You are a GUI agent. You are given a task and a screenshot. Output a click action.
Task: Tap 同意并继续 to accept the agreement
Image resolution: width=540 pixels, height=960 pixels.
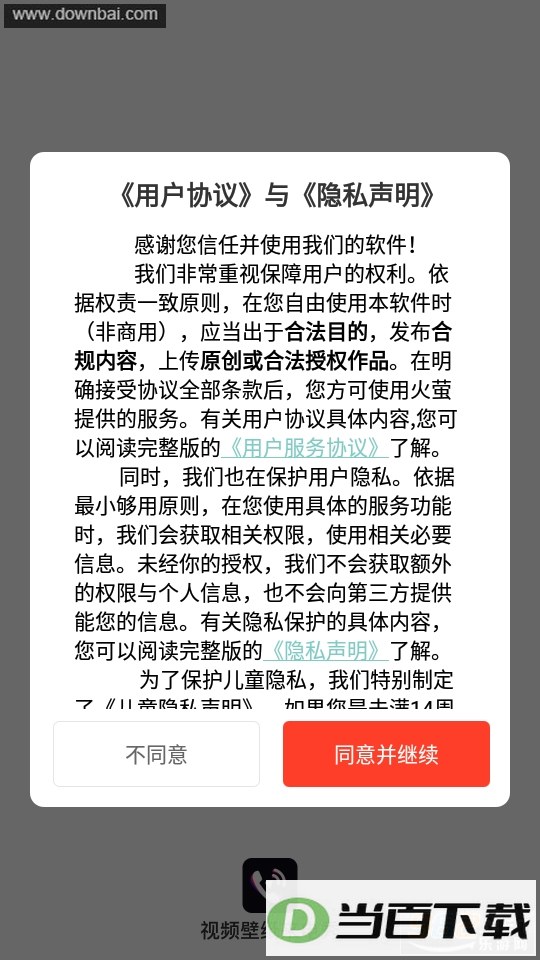(386, 754)
